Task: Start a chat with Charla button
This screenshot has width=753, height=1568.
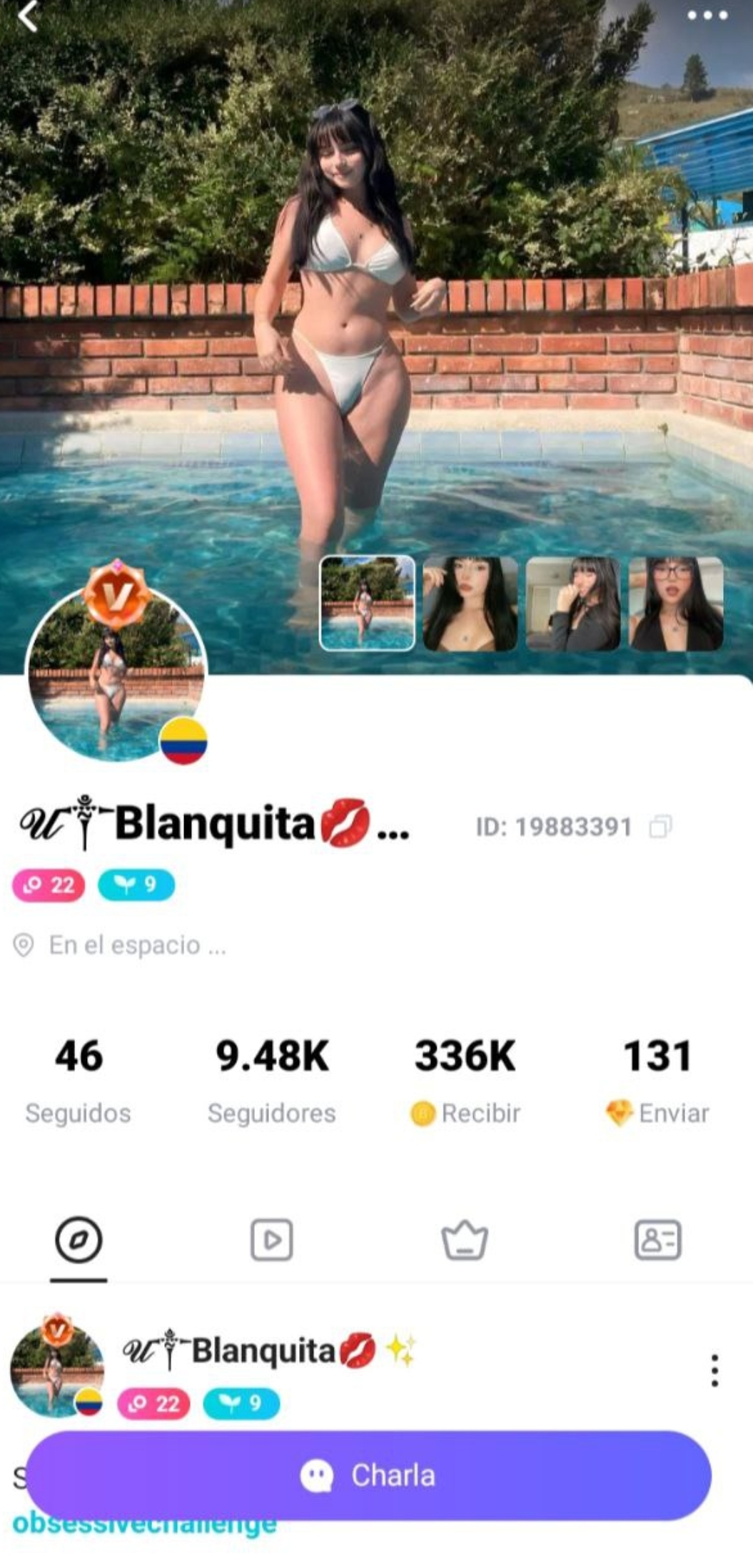Action: (368, 1475)
